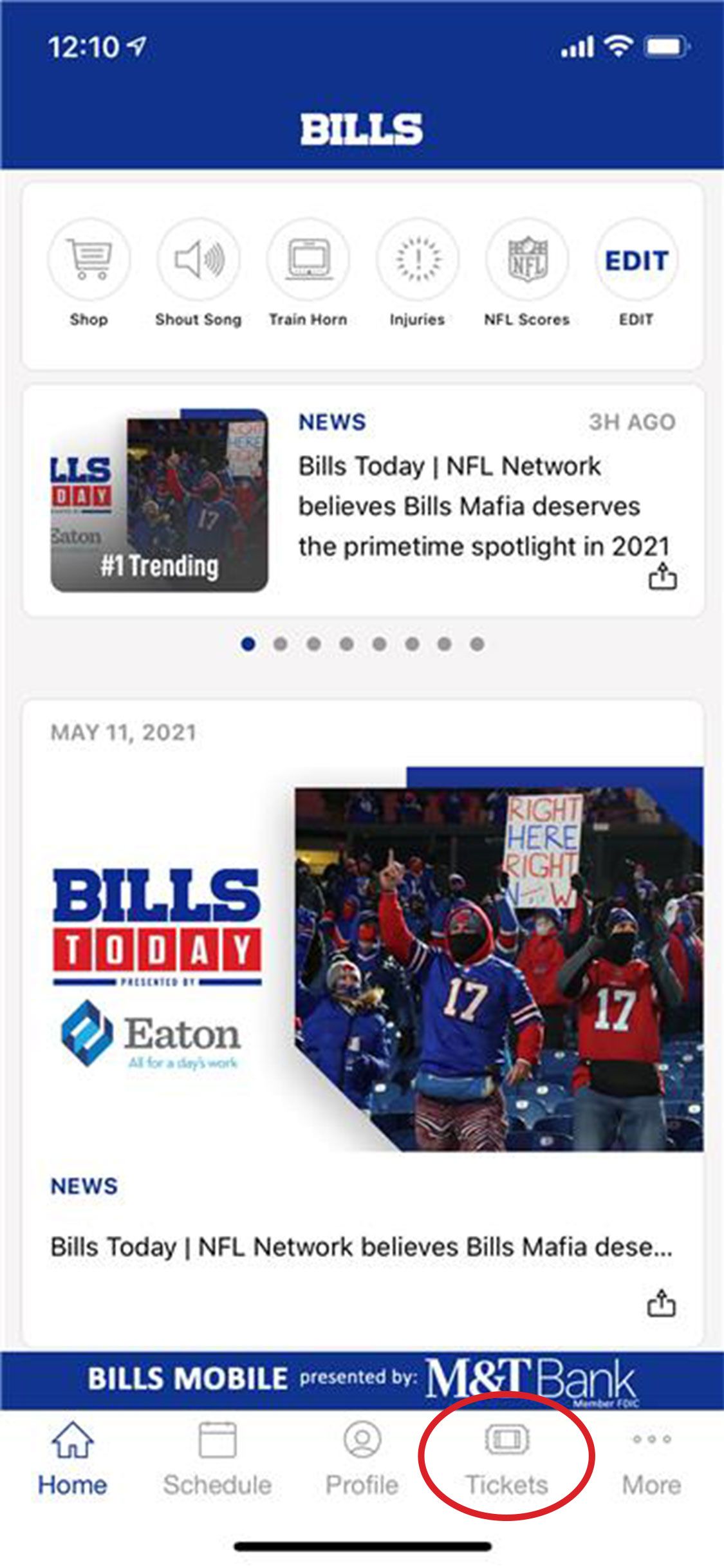The height and width of the screenshot is (1568, 724).
Task: Switch to the Schedule tab
Action: pos(218,1457)
